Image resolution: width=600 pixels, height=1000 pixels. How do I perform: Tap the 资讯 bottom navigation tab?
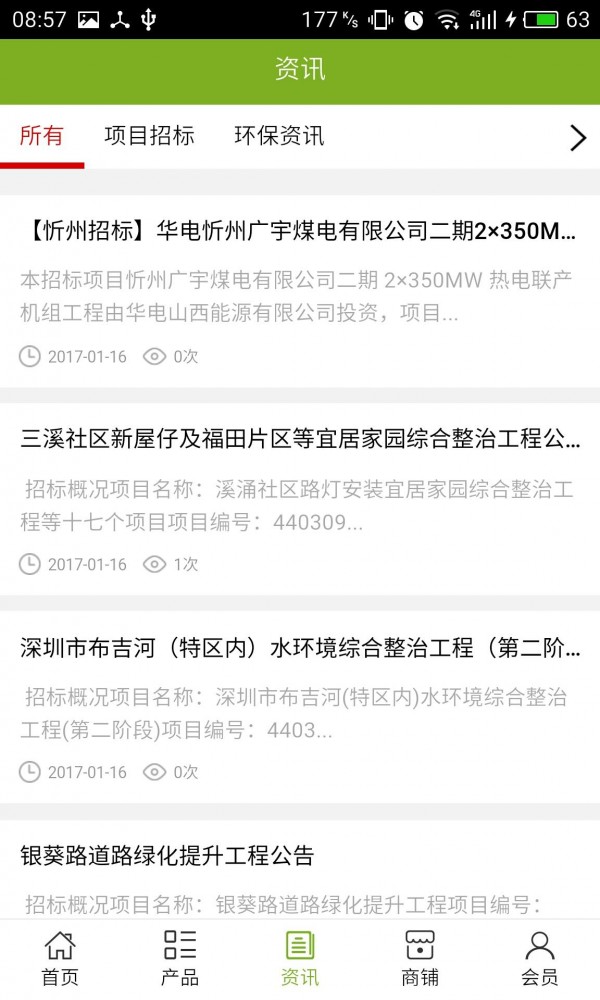click(x=300, y=958)
